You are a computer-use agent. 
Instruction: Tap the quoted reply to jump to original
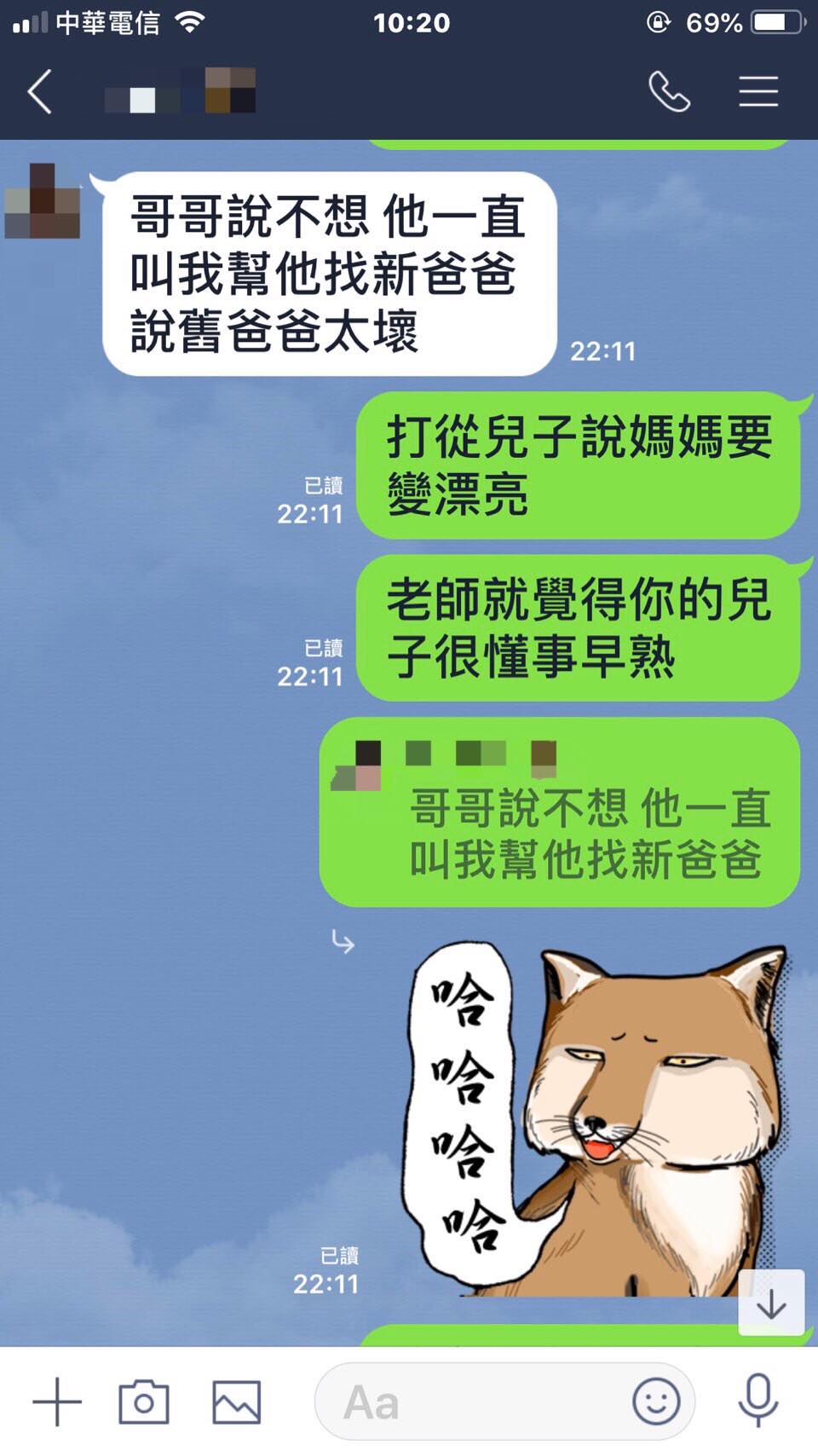pos(560,812)
